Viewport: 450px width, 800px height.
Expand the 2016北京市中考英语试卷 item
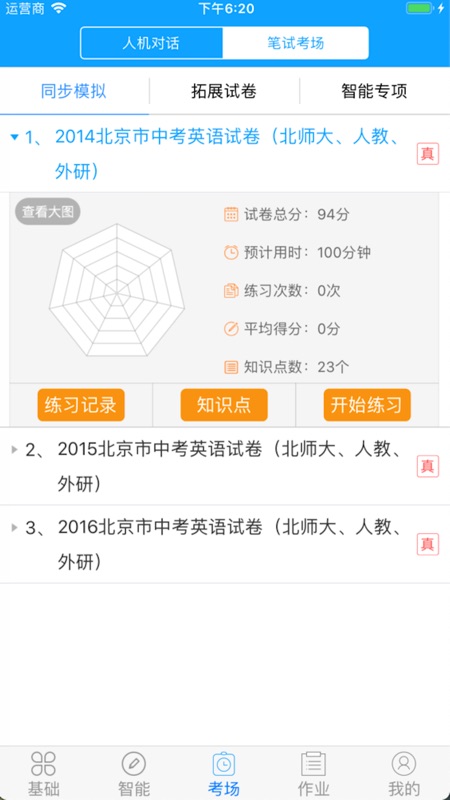(225, 544)
